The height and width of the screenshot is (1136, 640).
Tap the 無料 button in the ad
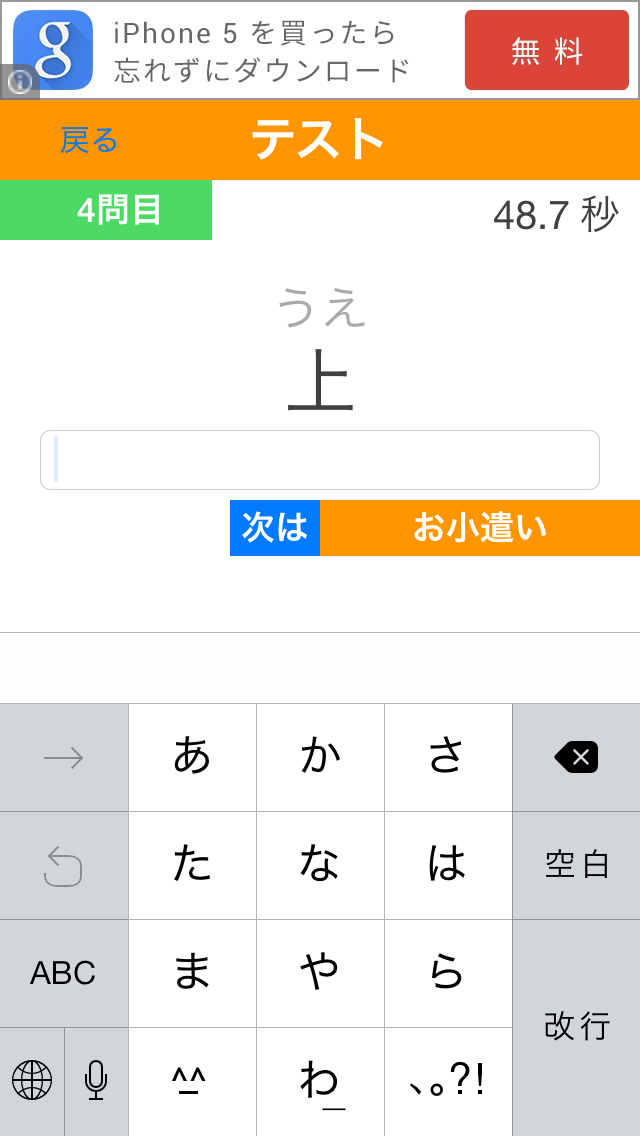click(546, 50)
